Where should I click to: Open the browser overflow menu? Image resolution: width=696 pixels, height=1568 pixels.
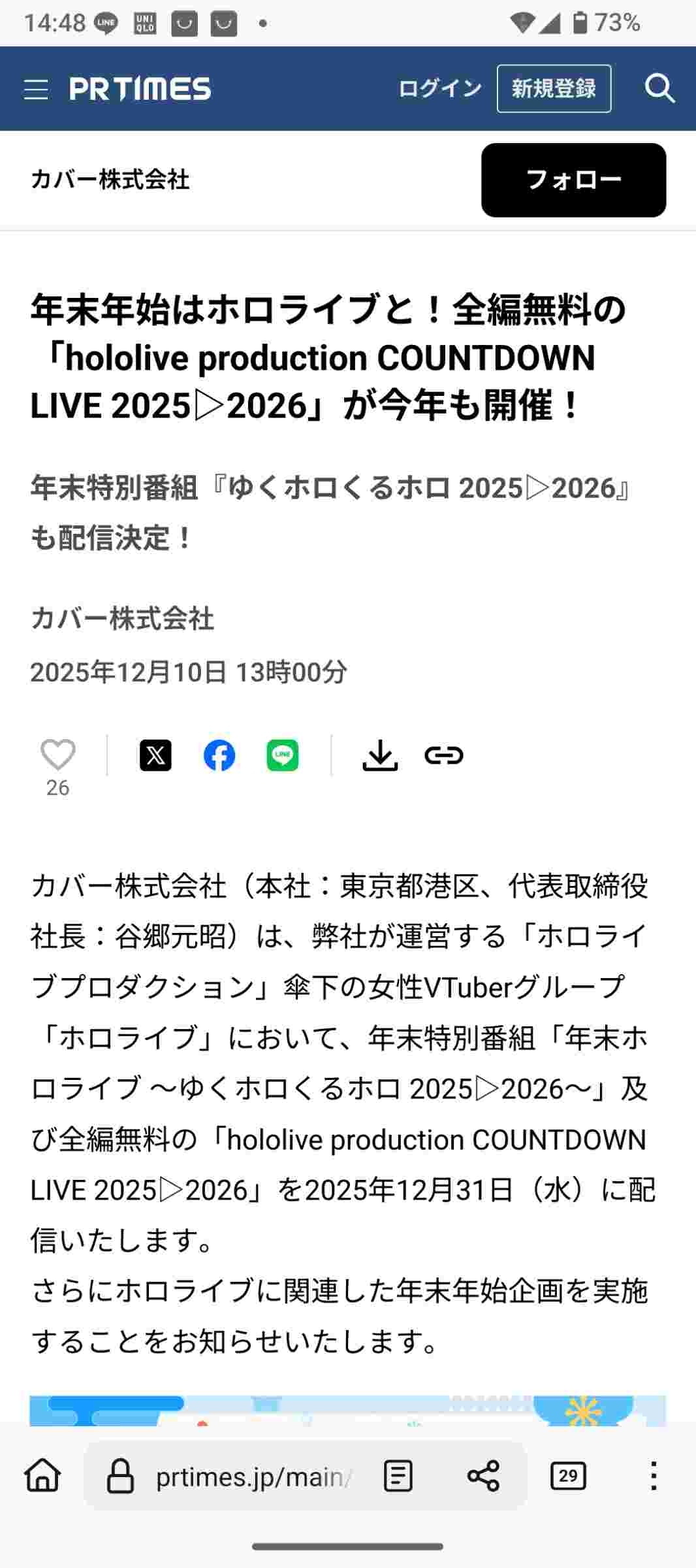click(653, 1476)
